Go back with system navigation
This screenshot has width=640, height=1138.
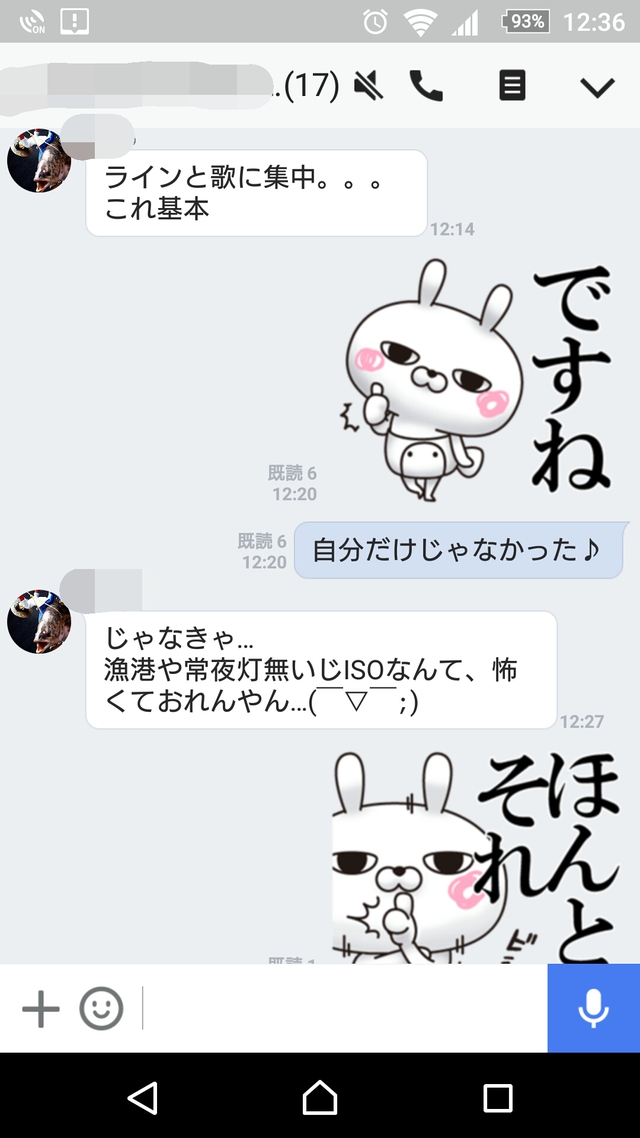pos(143,1097)
